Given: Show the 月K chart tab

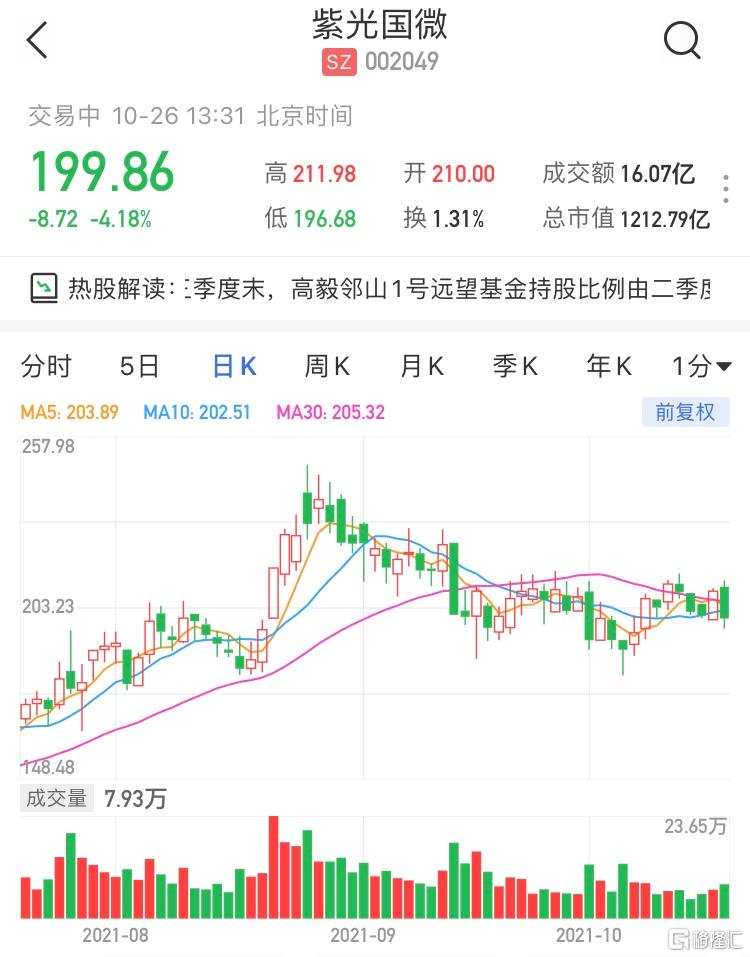Looking at the screenshot, I should [x=421, y=367].
